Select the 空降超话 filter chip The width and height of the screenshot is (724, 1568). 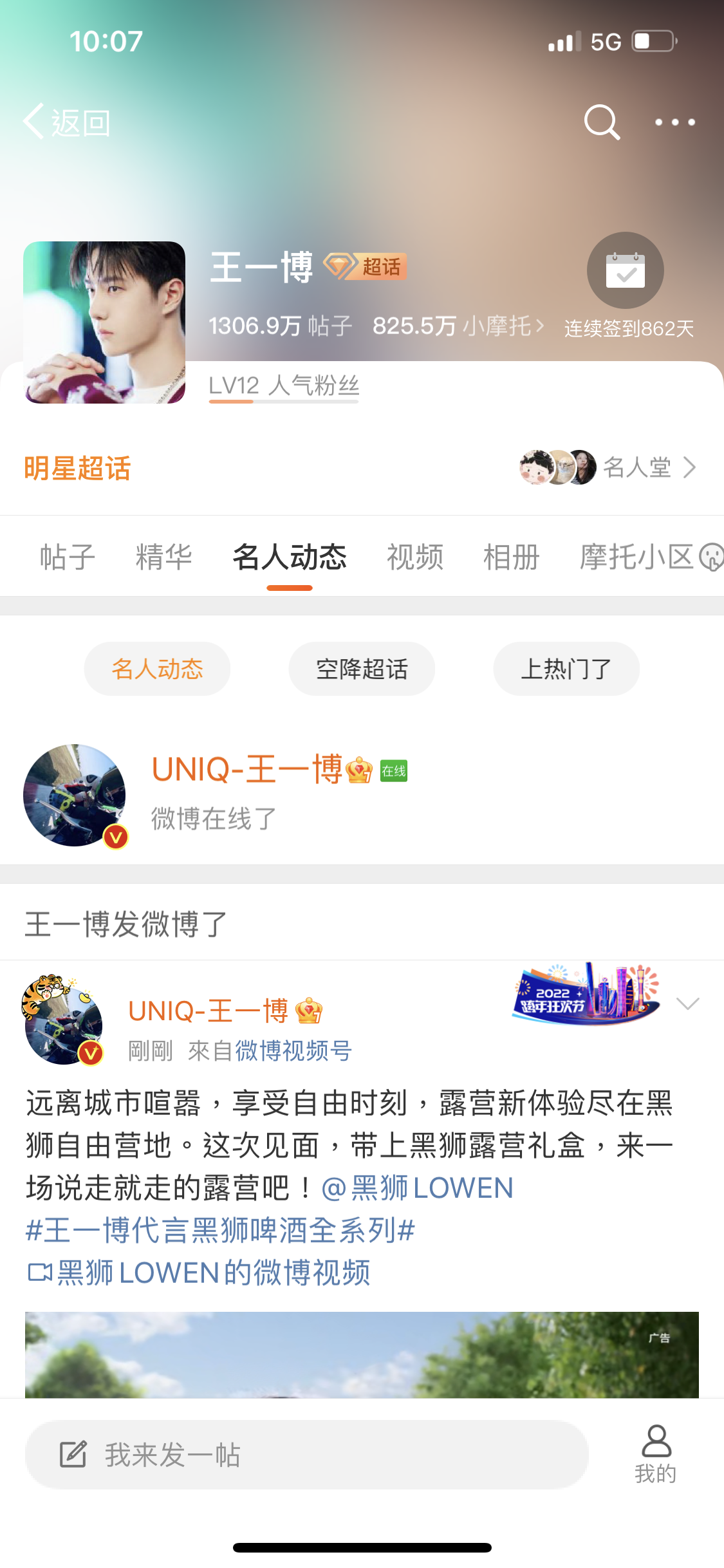pyautogui.click(x=362, y=669)
